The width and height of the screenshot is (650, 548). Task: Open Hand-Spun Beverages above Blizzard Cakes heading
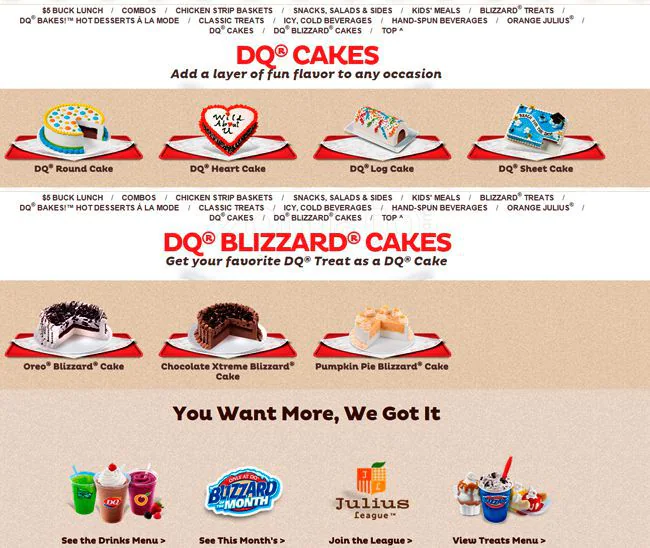(x=439, y=207)
